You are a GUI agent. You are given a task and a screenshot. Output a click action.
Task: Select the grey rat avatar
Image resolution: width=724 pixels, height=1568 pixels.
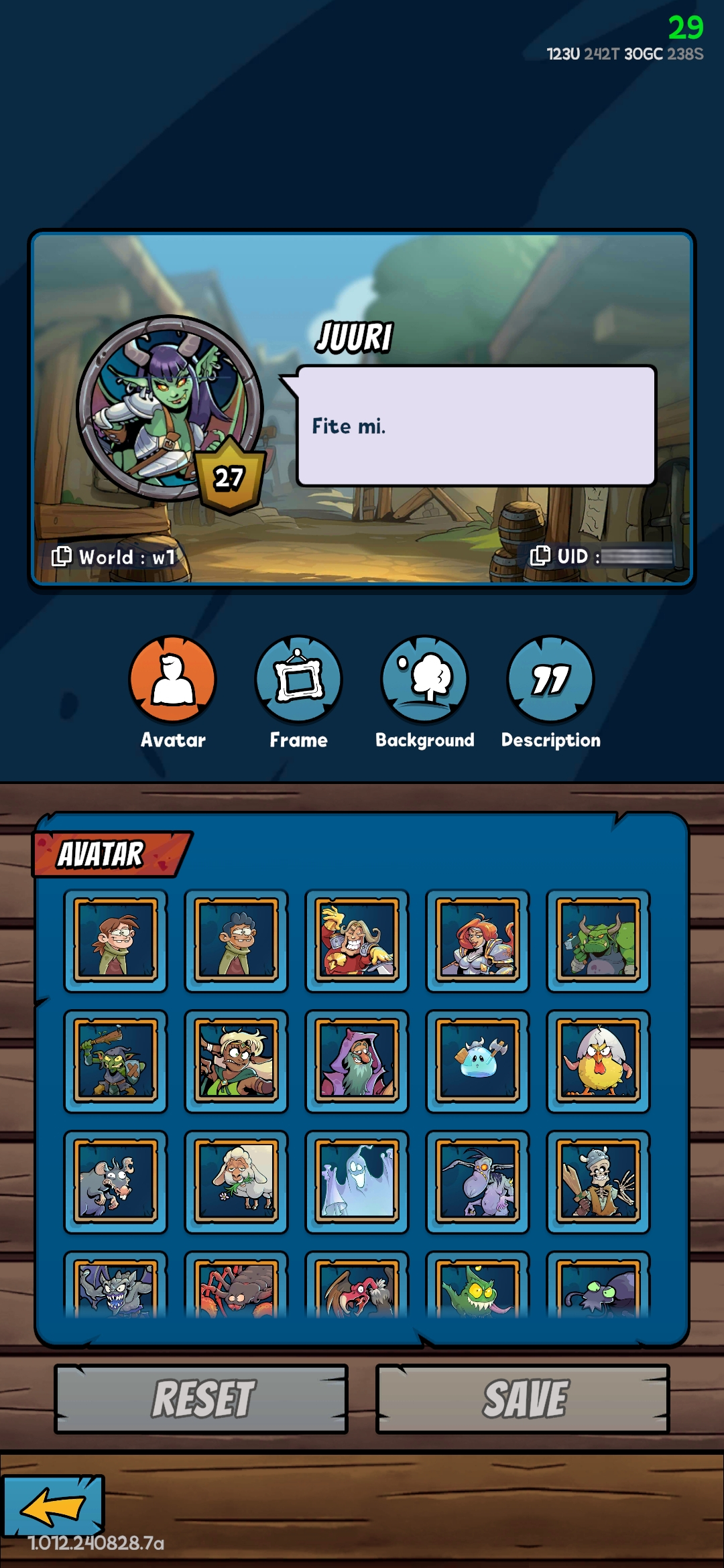pos(115,1182)
